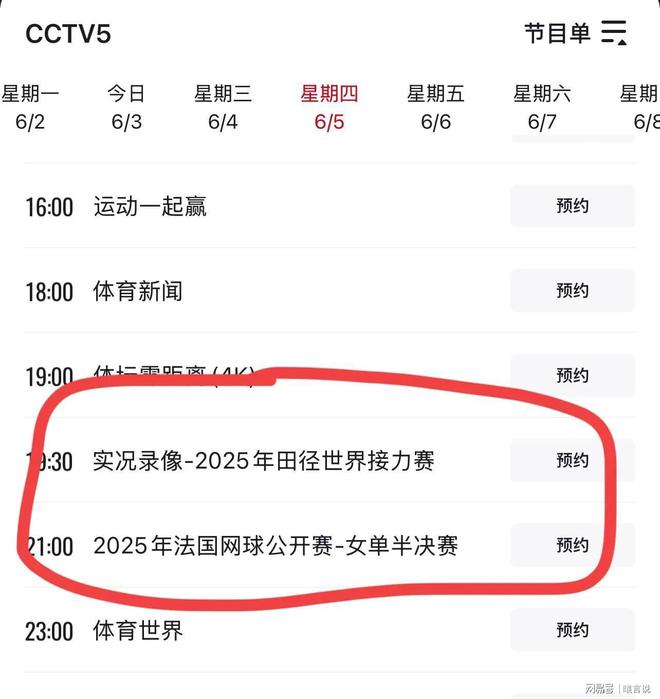This screenshot has width=660, height=699.
Task: Book the 法国网球公开赛 女单半决赛 broadcast
Action: 572,546
